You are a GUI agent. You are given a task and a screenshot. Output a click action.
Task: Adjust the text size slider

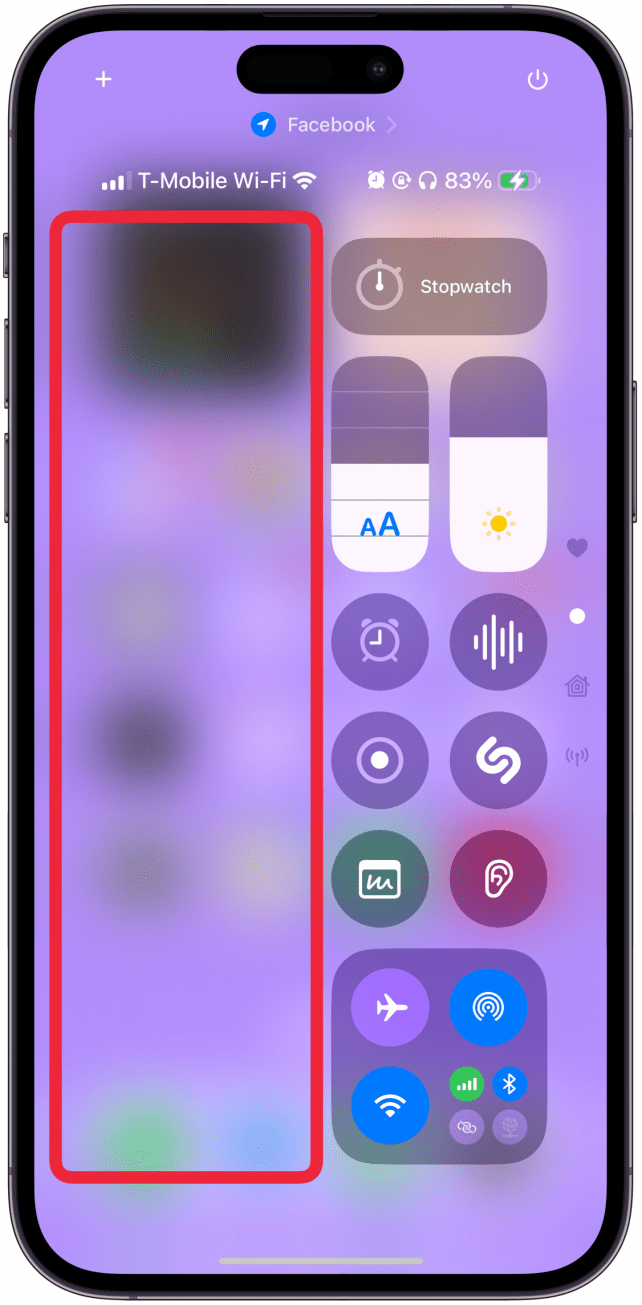[x=379, y=465]
